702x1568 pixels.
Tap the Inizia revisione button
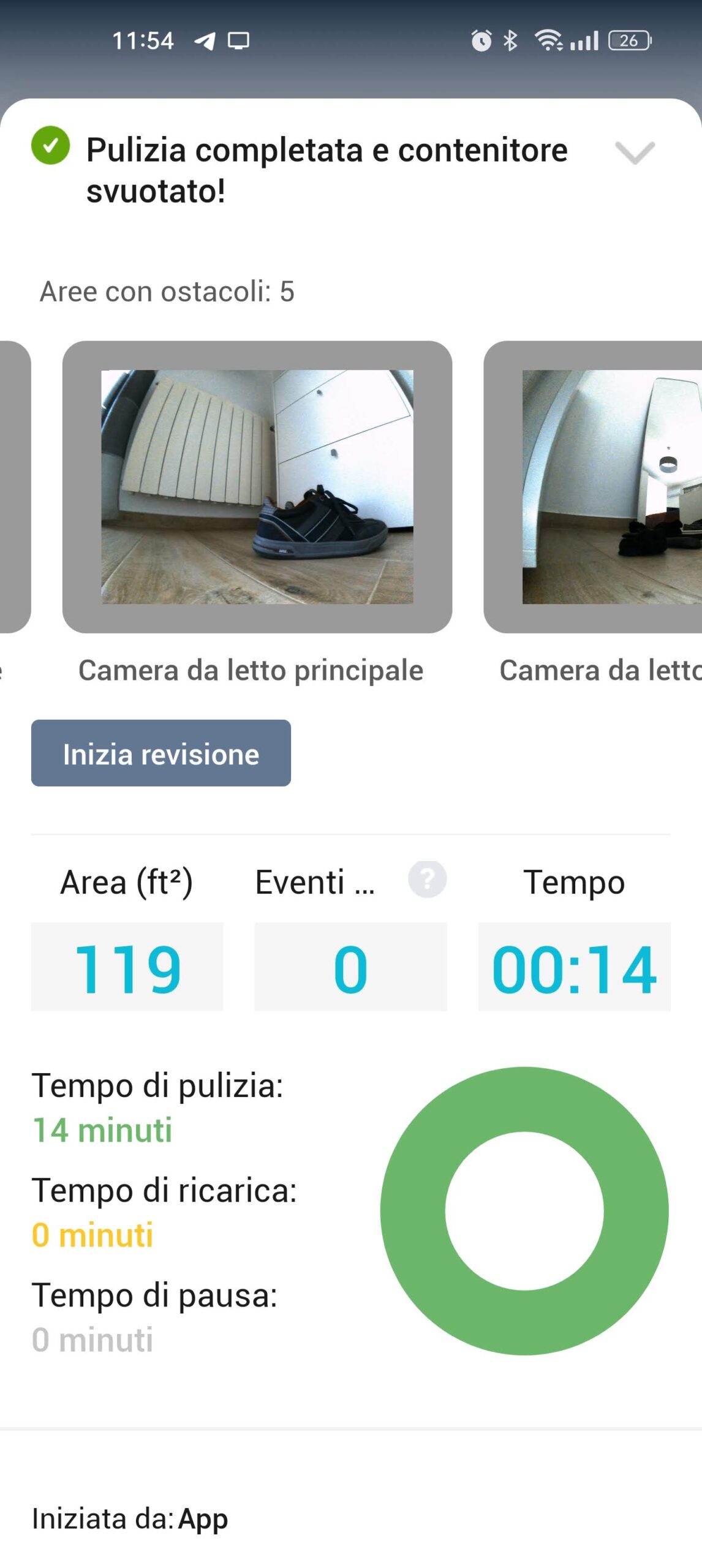[161, 753]
